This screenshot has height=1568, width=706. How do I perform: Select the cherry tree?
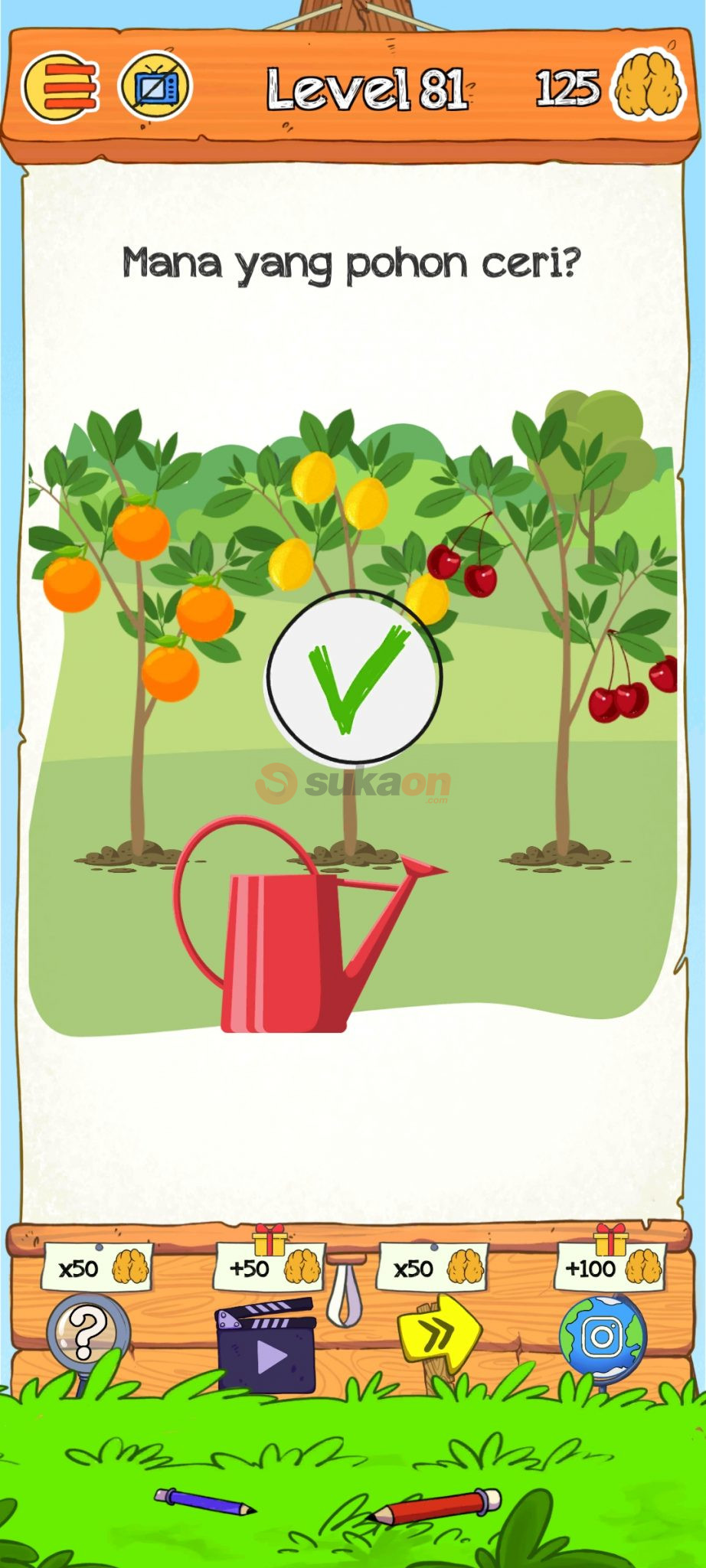click(x=567, y=612)
